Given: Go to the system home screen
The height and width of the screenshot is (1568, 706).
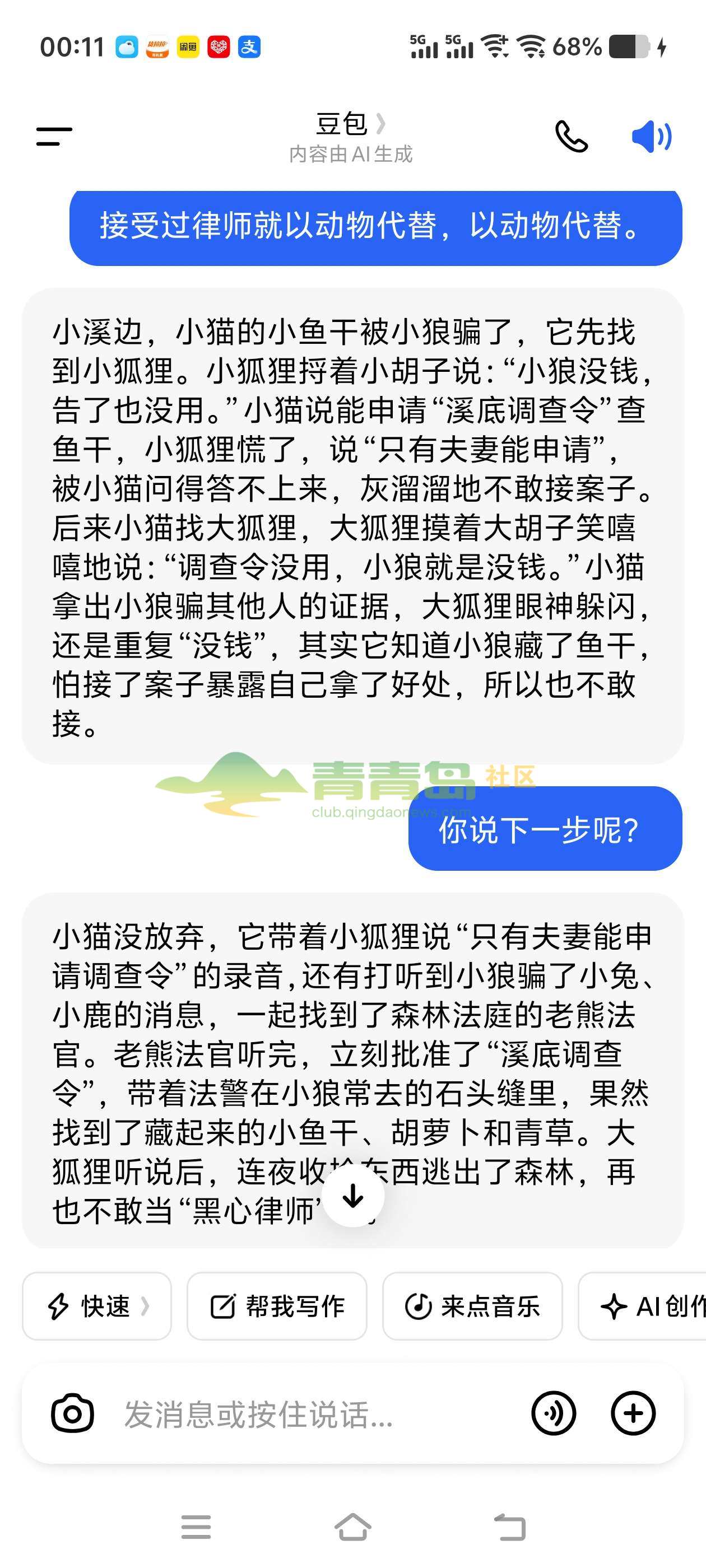Looking at the screenshot, I should coord(352,1527).
